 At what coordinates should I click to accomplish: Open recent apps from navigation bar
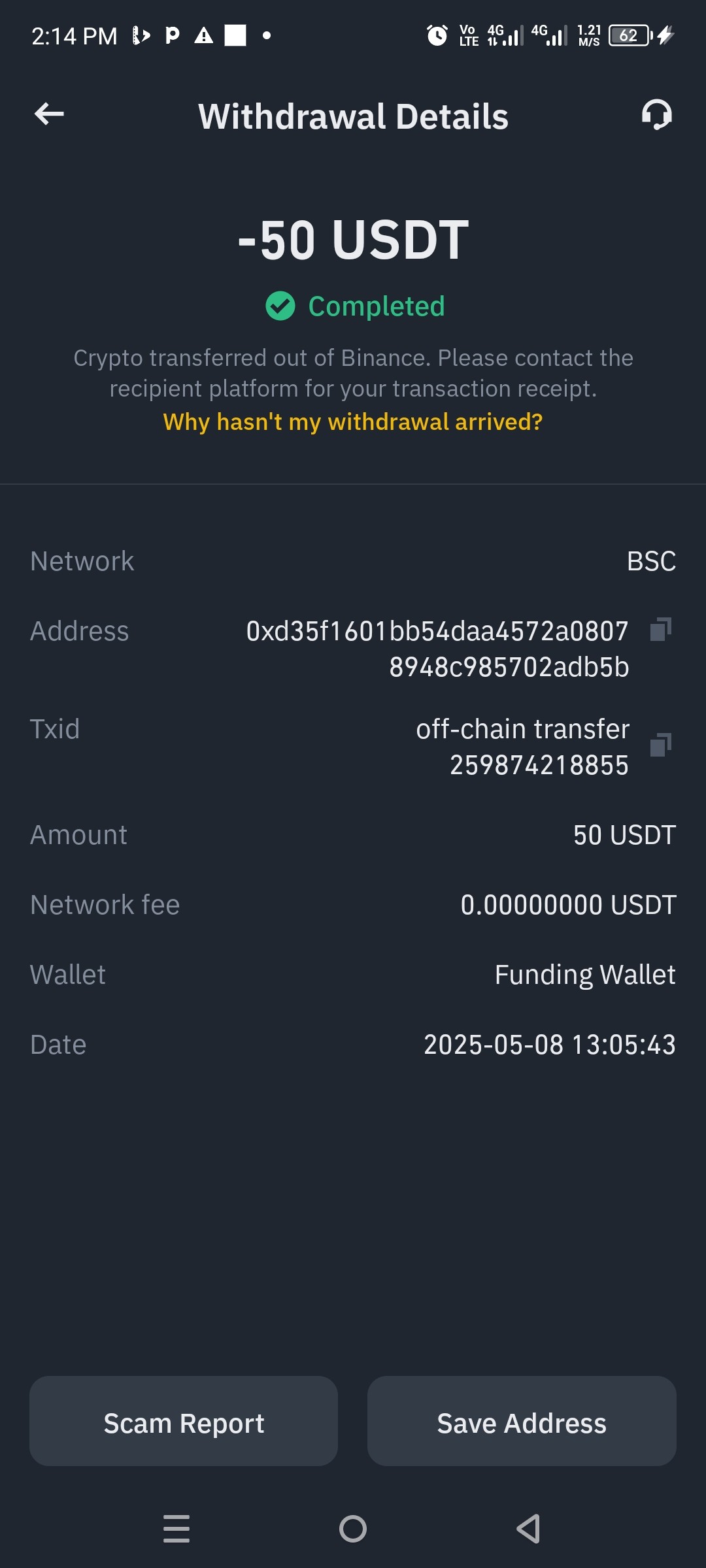click(x=176, y=1529)
